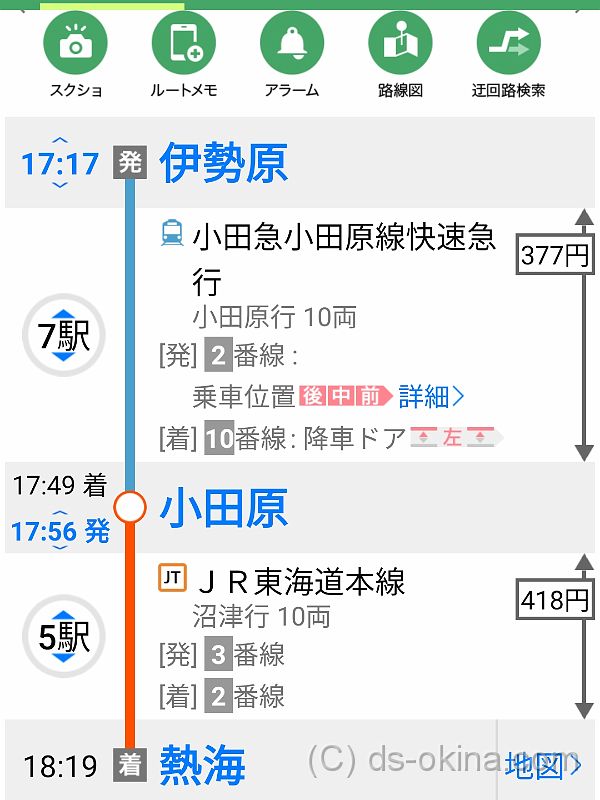Expand the 7駅 intermediate stations
Screen dimensions: 600x800
tap(63, 336)
